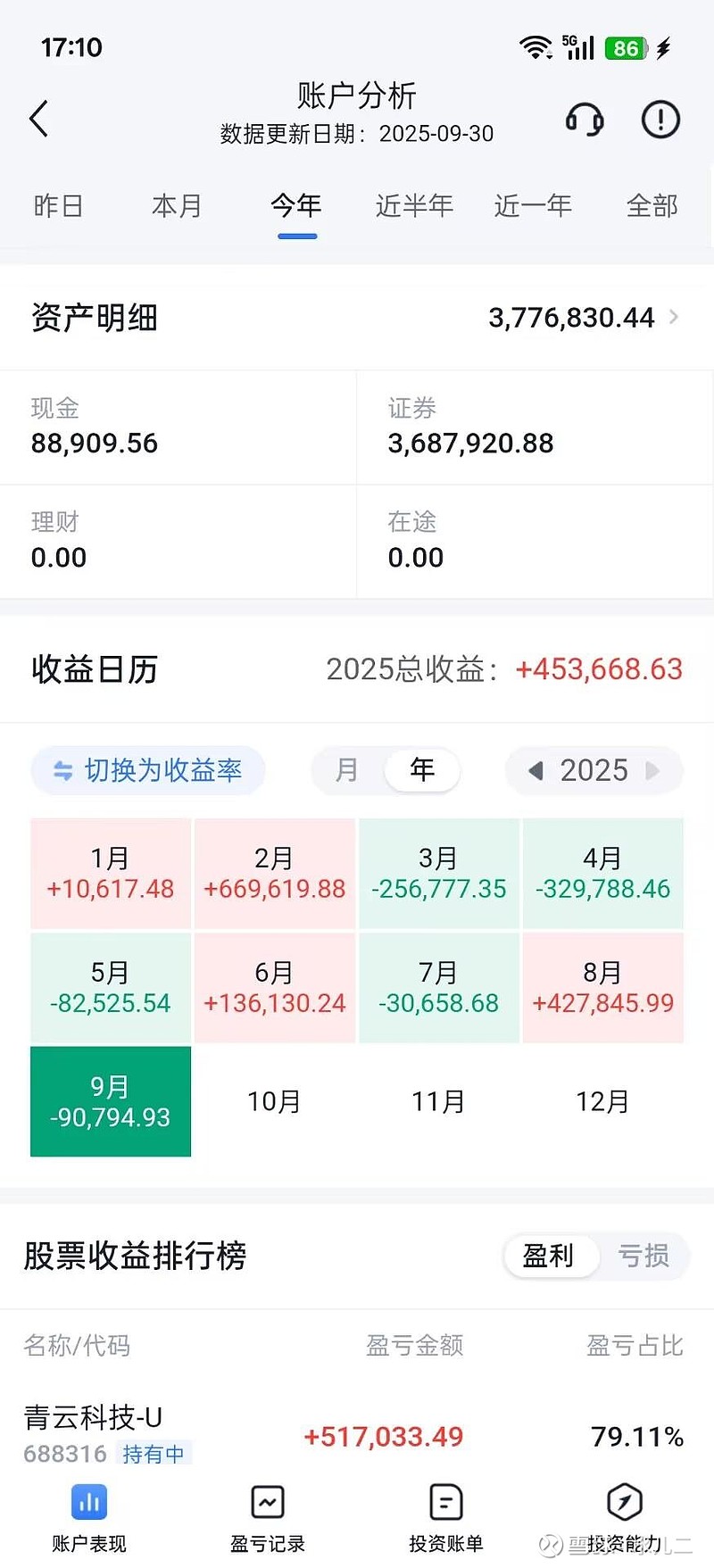Go to previous year using left arrow
Screen dimensions: 714x1568
(x=536, y=770)
